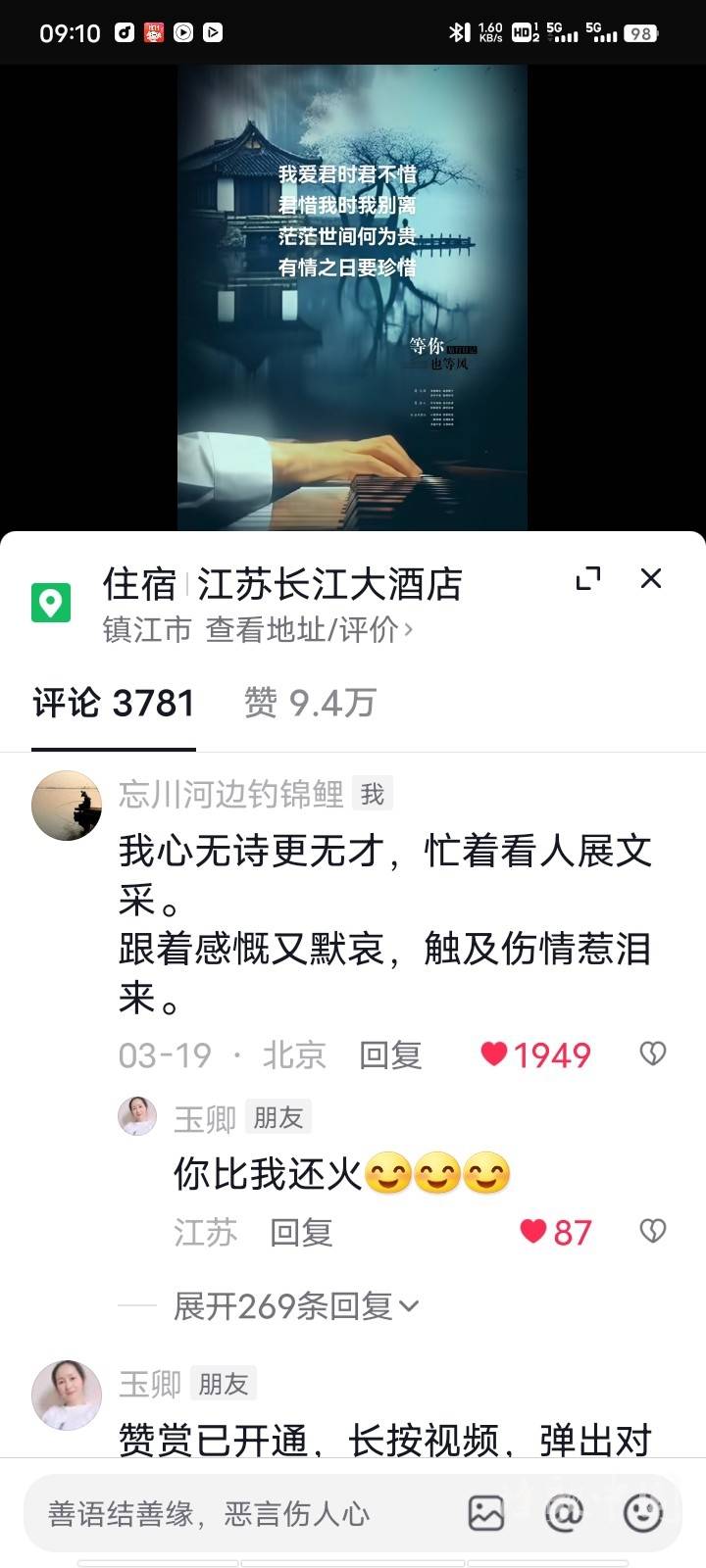Reply to the 03-19 北京 comment
The width and height of the screenshot is (706, 1568).
click(390, 1054)
